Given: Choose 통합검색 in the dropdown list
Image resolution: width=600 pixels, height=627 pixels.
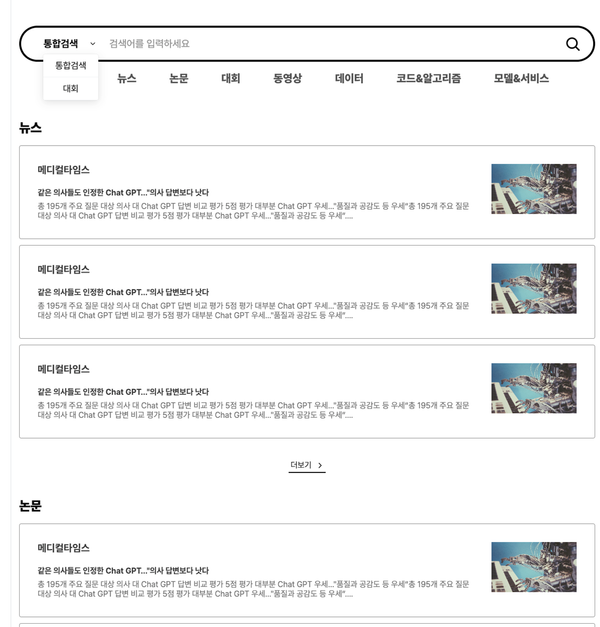Looking at the screenshot, I should point(70,66).
